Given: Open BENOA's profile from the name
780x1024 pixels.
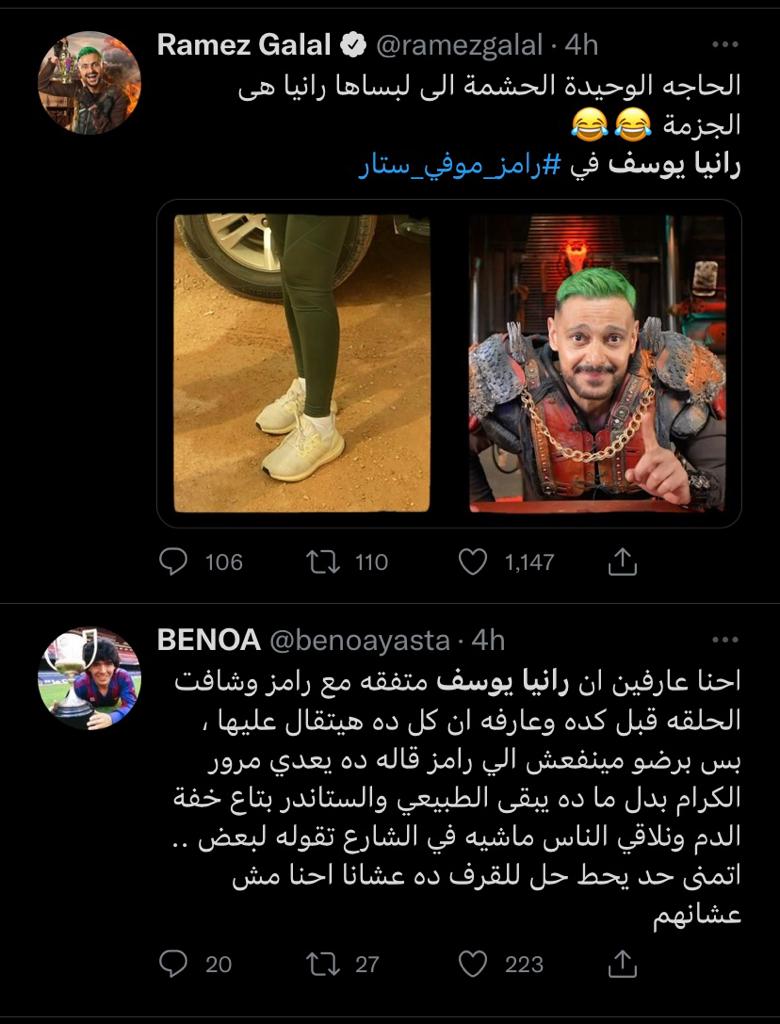Looking at the screenshot, I should point(209,640).
